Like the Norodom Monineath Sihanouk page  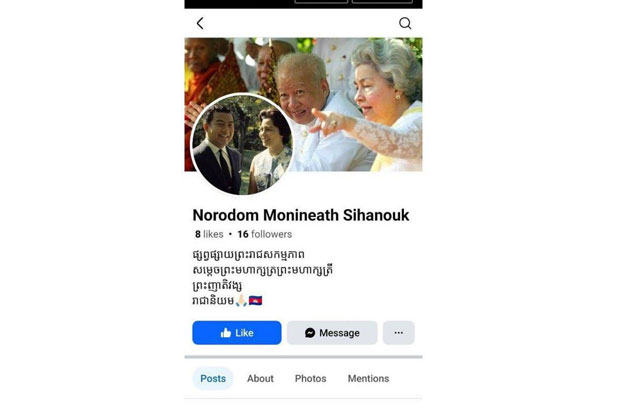(237, 333)
